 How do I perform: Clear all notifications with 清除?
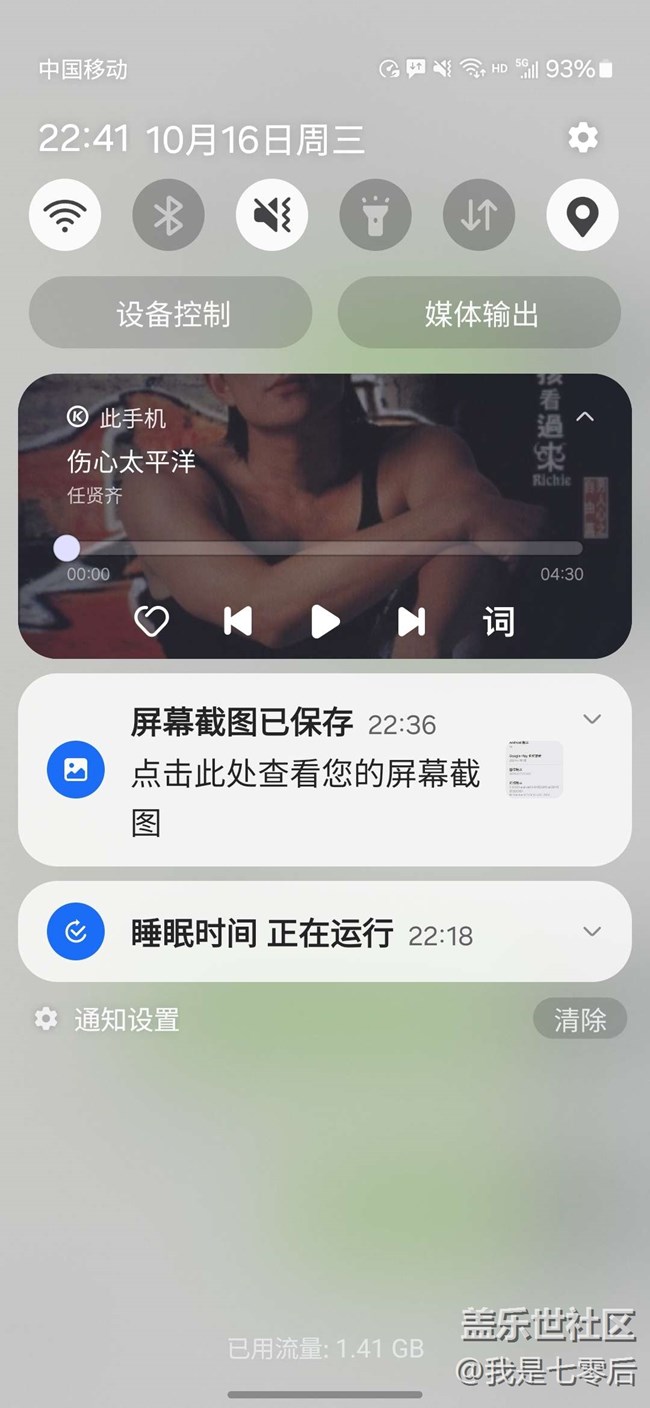click(580, 1019)
